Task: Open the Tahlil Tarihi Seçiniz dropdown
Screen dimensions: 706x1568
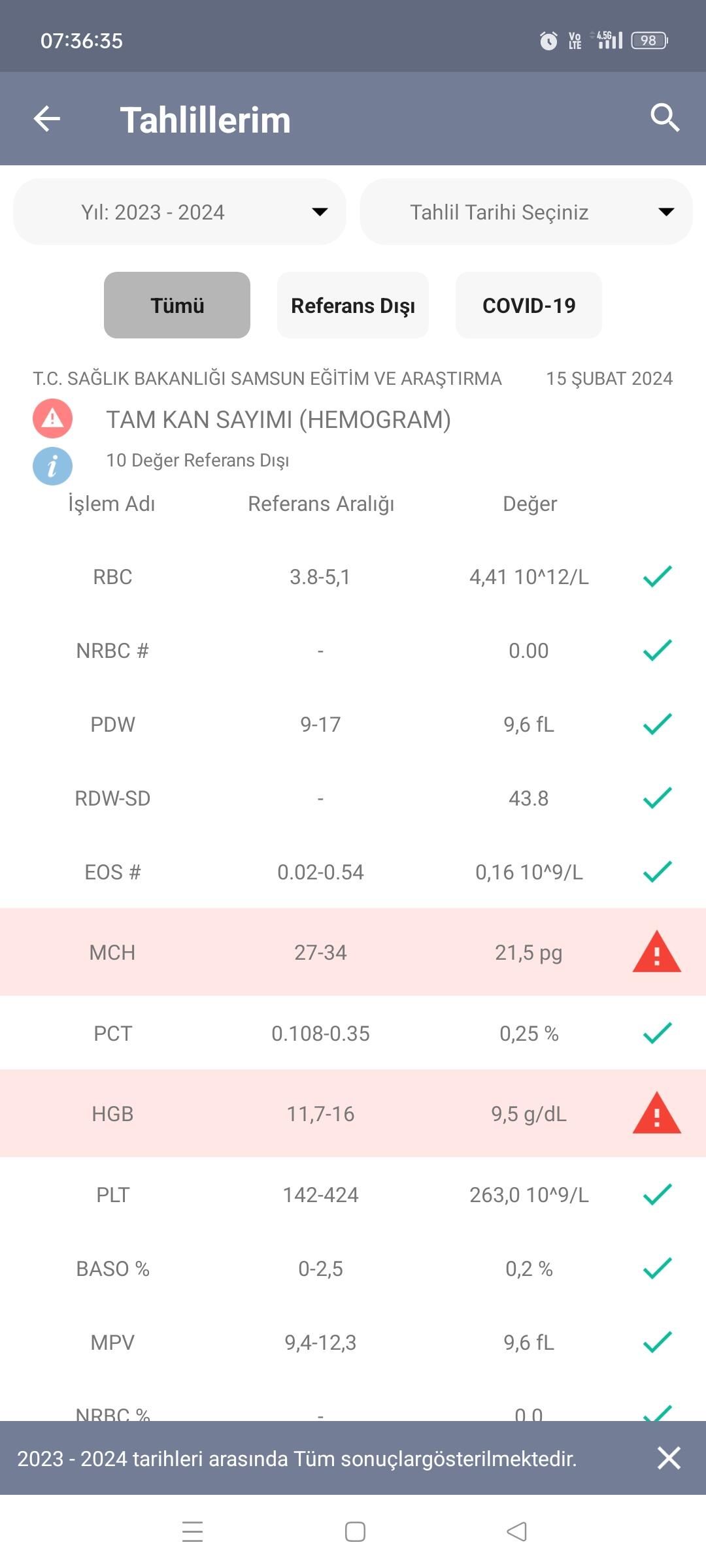Action: 526,212
